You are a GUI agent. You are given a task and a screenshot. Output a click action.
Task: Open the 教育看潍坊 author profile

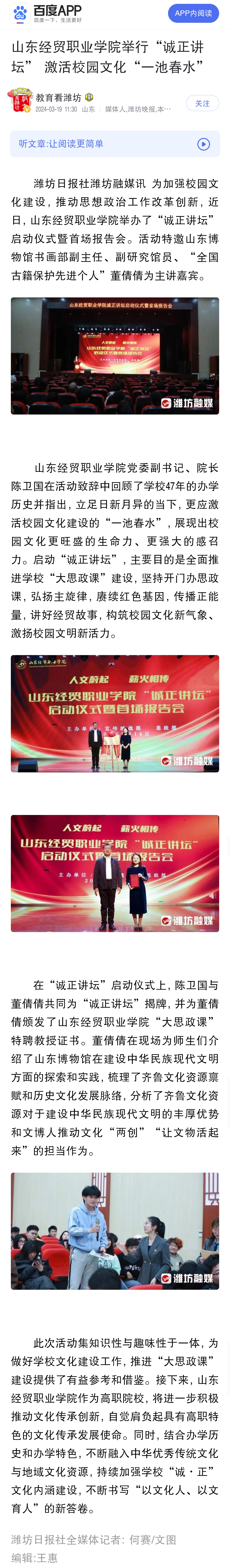click(x=58, y=97)
